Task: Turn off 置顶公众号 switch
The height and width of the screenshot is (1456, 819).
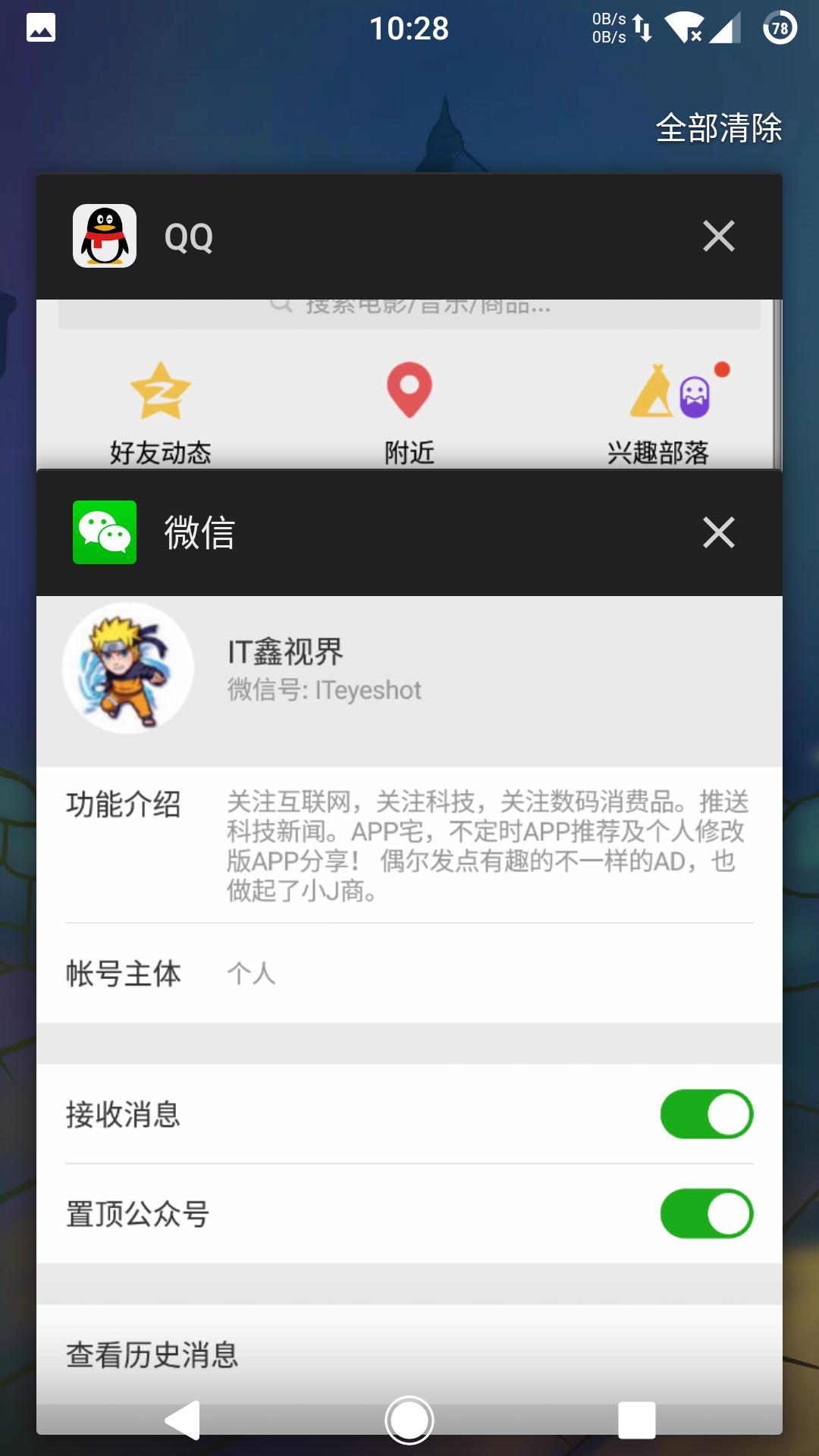Action: (x=707, y=1214)
